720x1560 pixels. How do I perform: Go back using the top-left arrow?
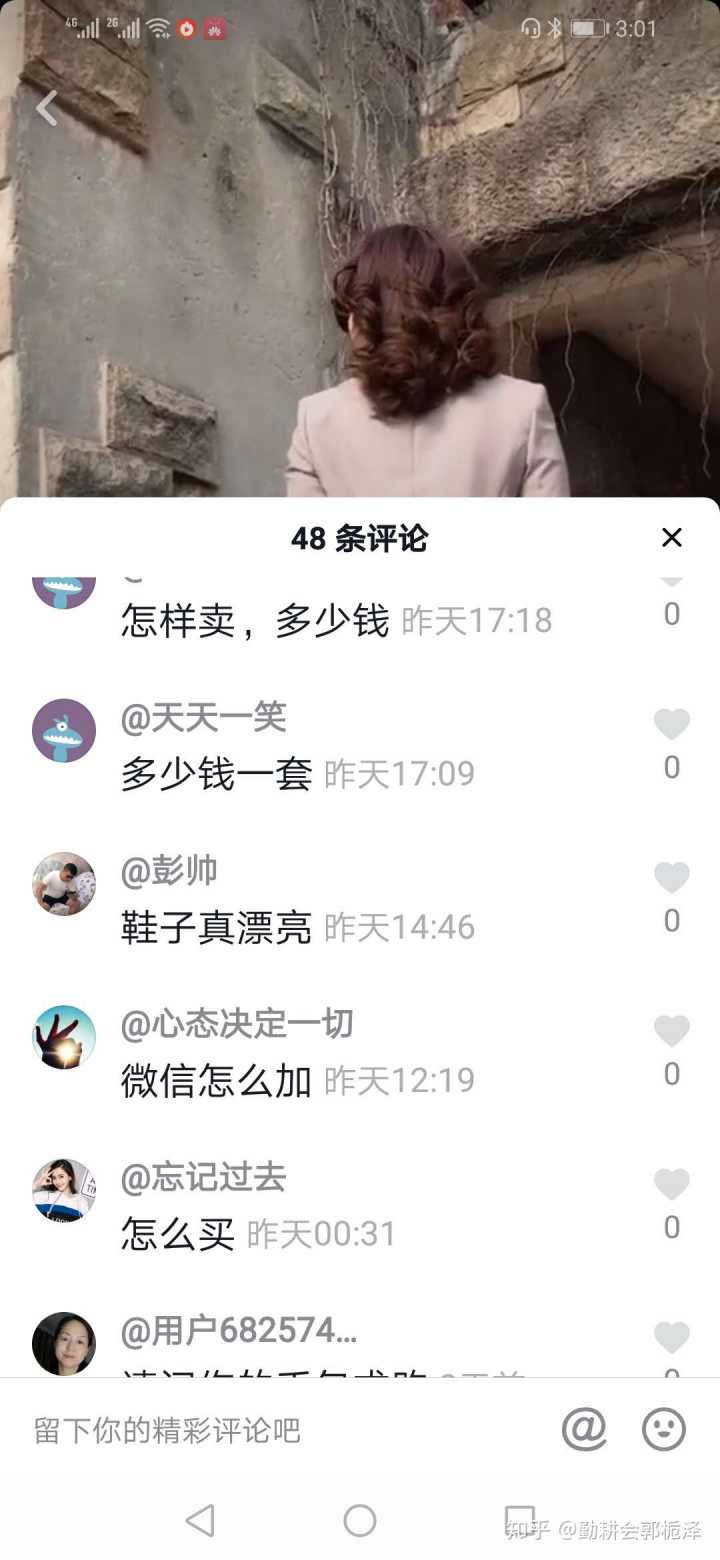tap(47, 108)
